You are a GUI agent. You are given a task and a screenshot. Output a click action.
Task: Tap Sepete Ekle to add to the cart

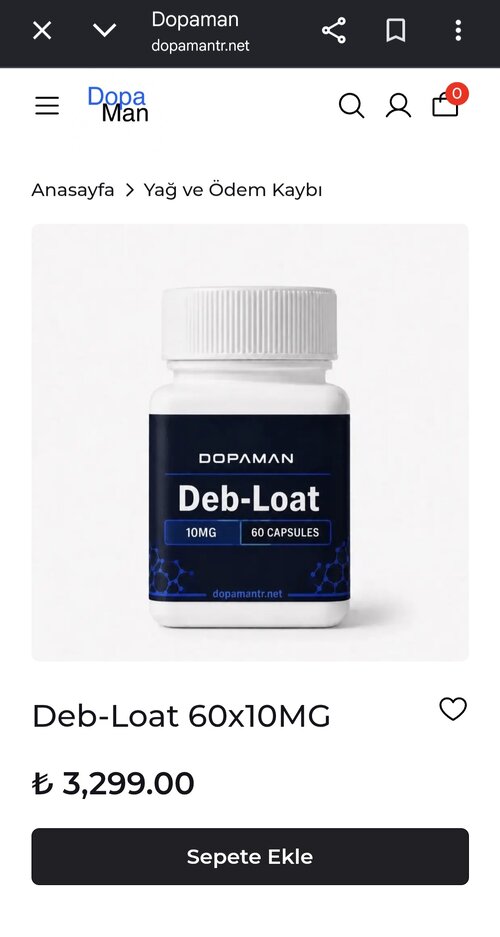250,856
